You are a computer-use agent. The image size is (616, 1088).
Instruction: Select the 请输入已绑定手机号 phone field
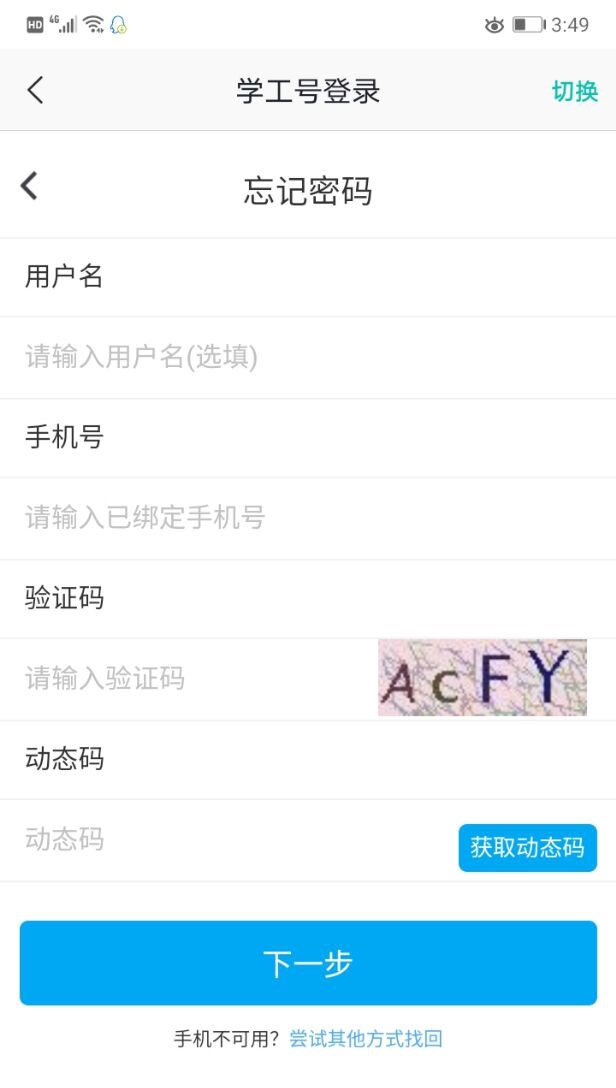point(308,518)
